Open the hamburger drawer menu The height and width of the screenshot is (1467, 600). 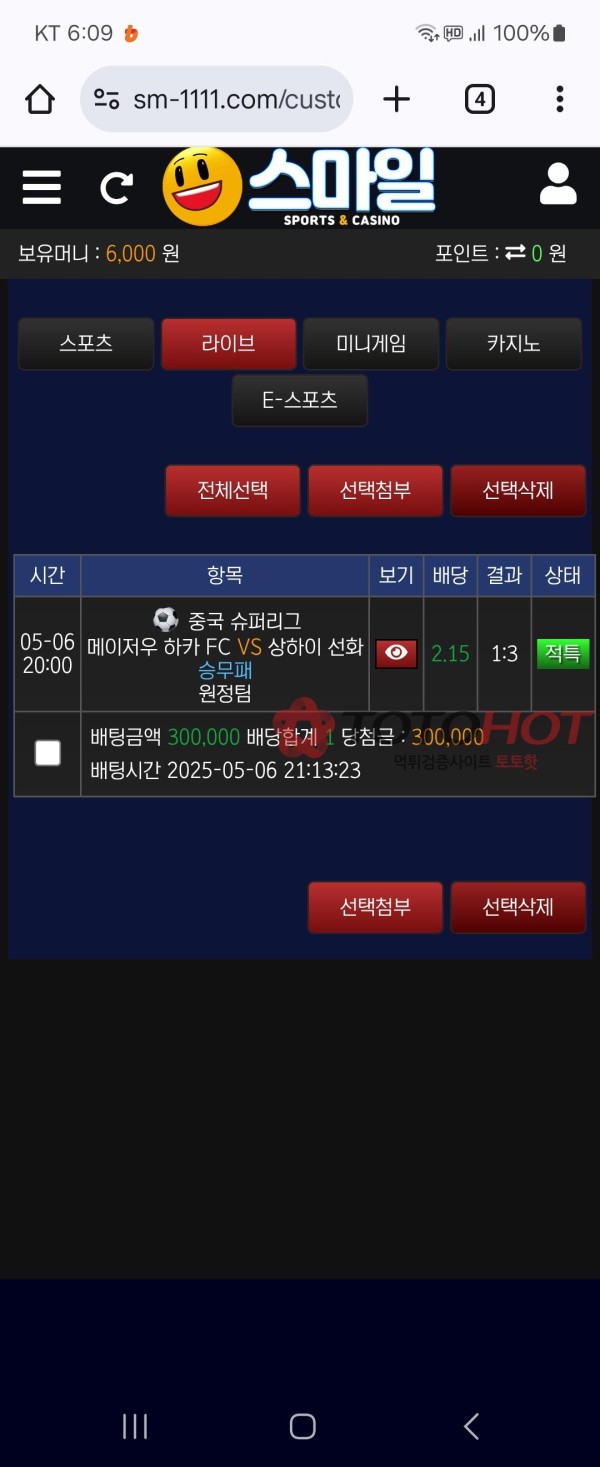[x=41, y=187]
